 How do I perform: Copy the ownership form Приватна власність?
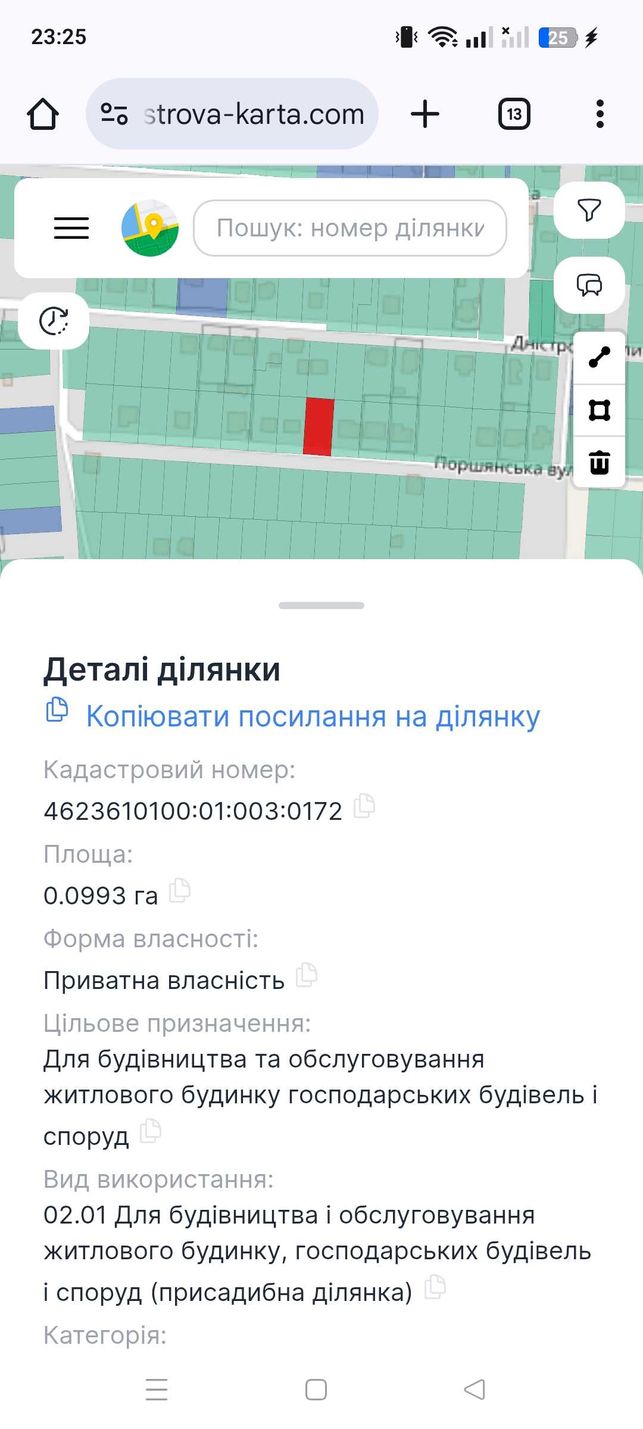click(x=307, y=974)
